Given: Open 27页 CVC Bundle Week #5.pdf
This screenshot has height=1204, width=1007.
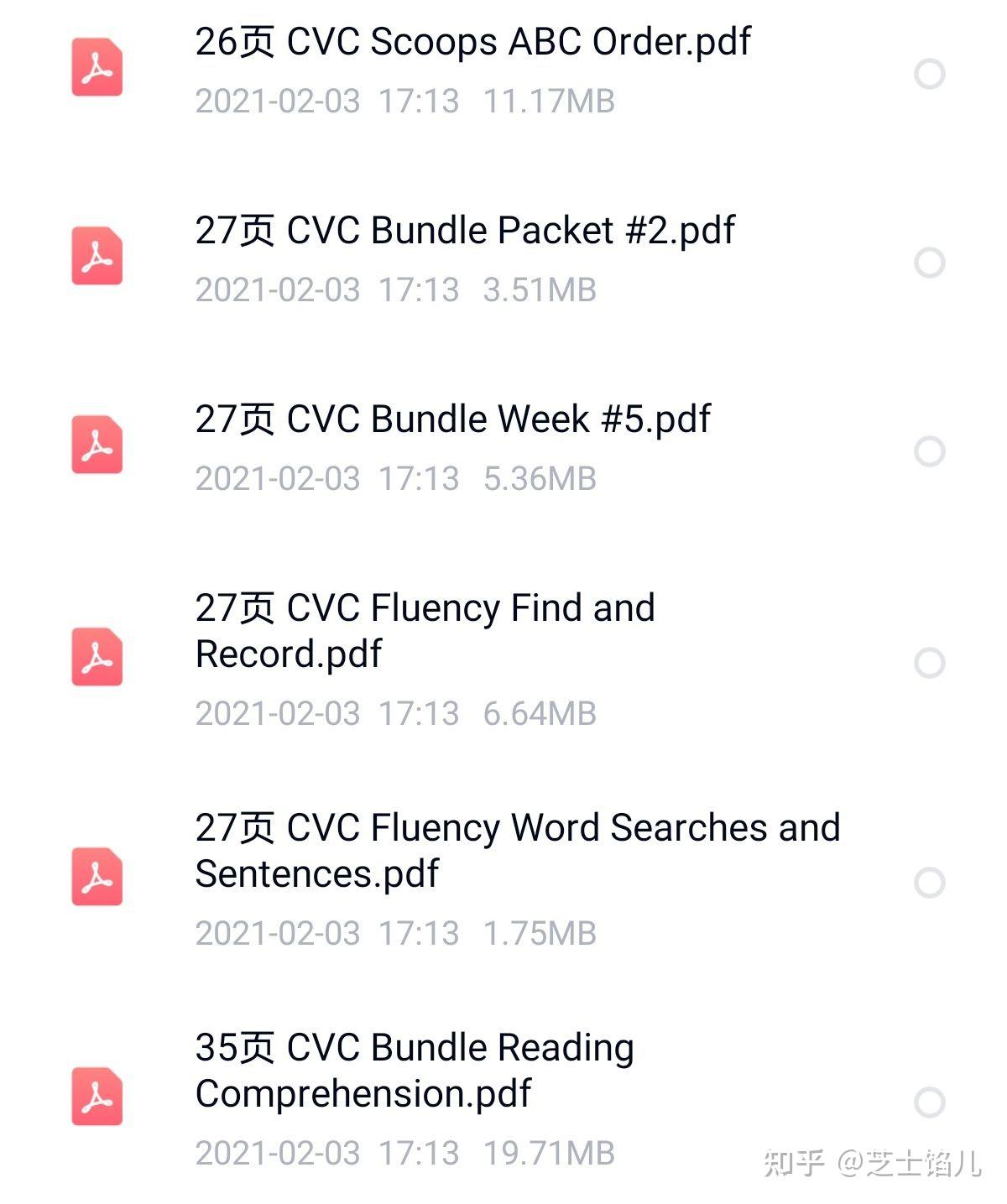Looking at the screenshot, I should pyautogui.click(x=451, y=418).
